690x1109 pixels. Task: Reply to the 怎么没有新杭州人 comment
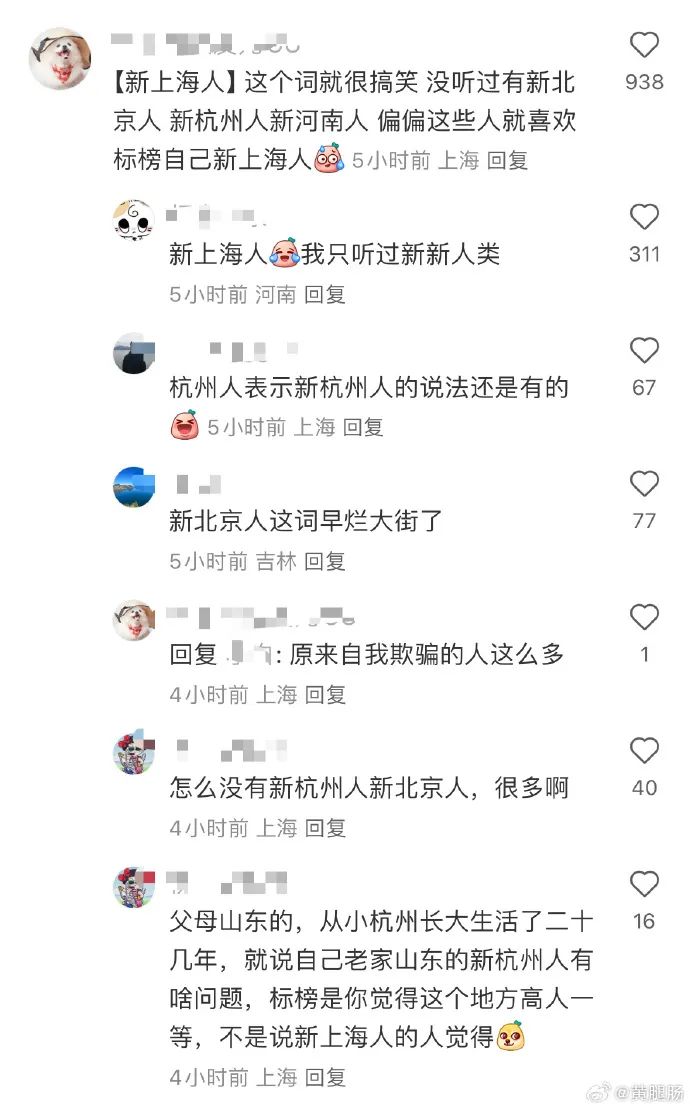[x=325, y=828]
